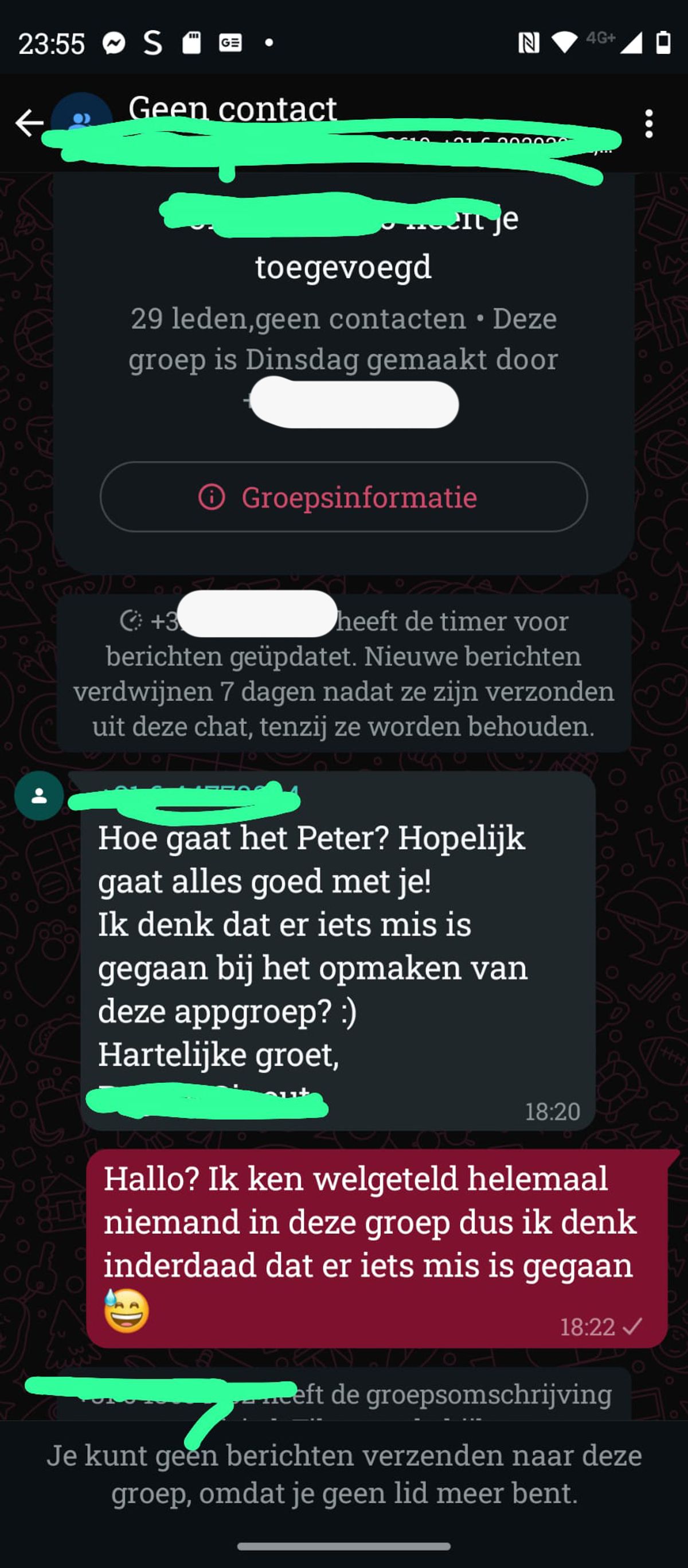Tap the disappearing messages timer notice

(343, 673)
